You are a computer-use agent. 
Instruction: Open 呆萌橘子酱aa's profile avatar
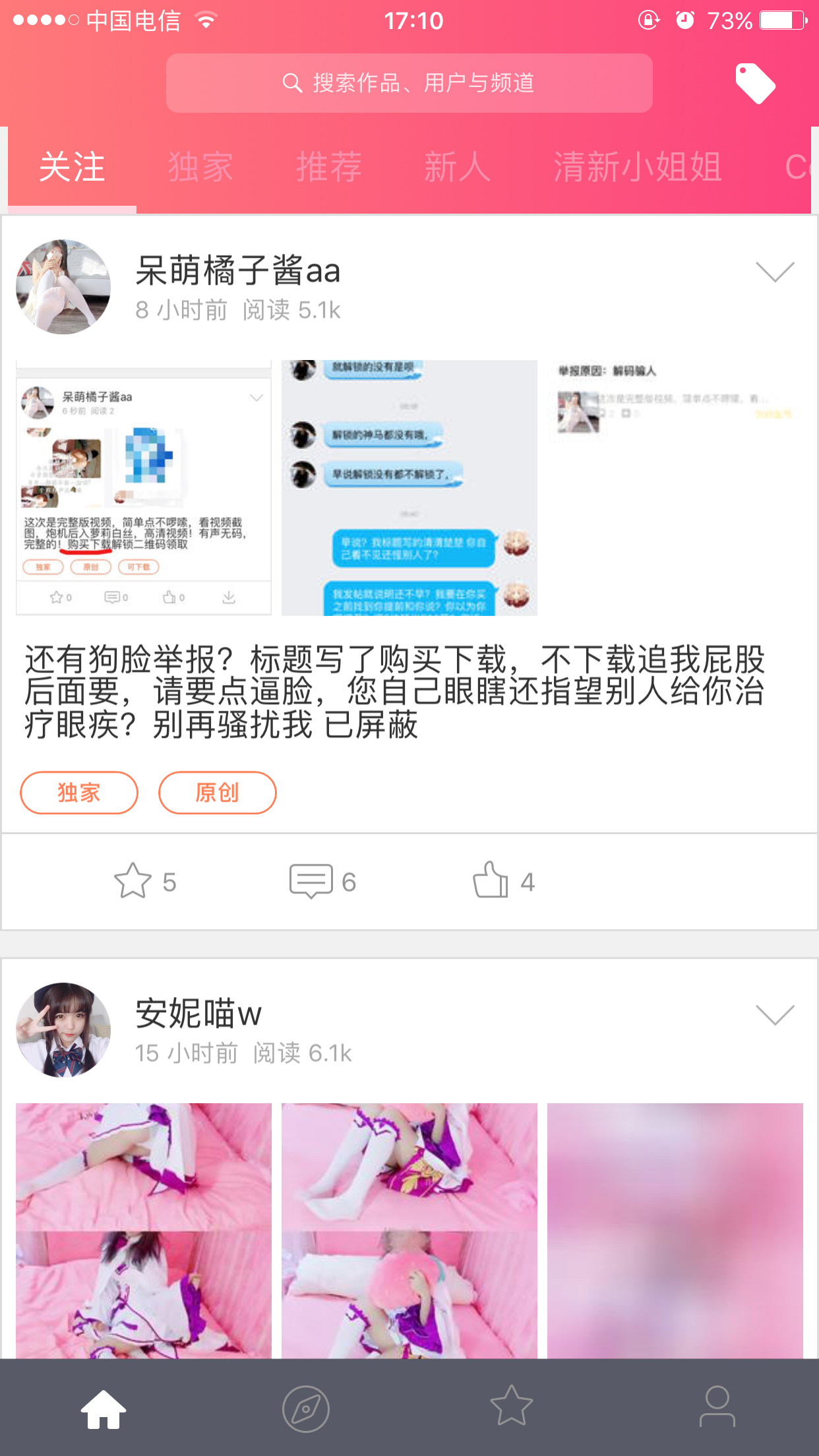tap(63, 287)
